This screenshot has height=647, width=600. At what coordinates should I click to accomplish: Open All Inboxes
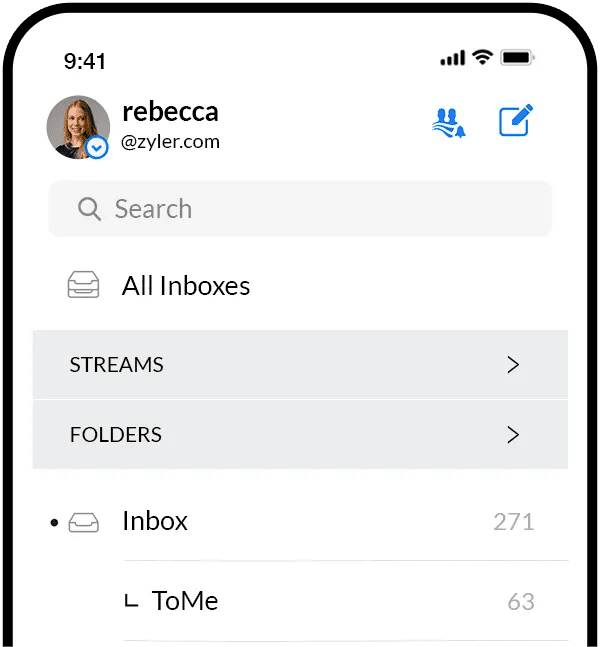pos(185,286)
